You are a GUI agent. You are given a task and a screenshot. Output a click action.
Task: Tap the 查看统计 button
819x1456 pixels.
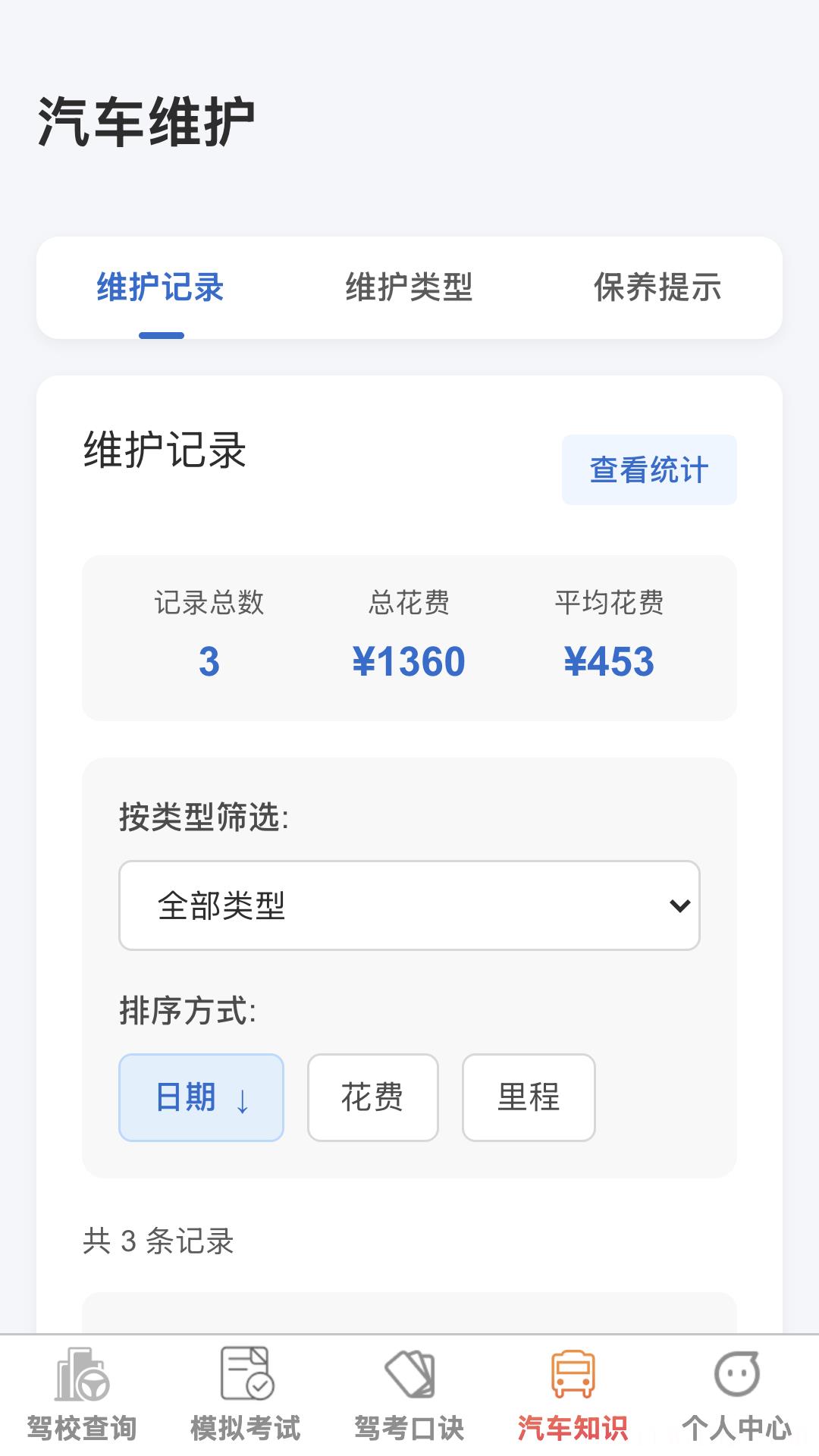[x=648, y=469]
